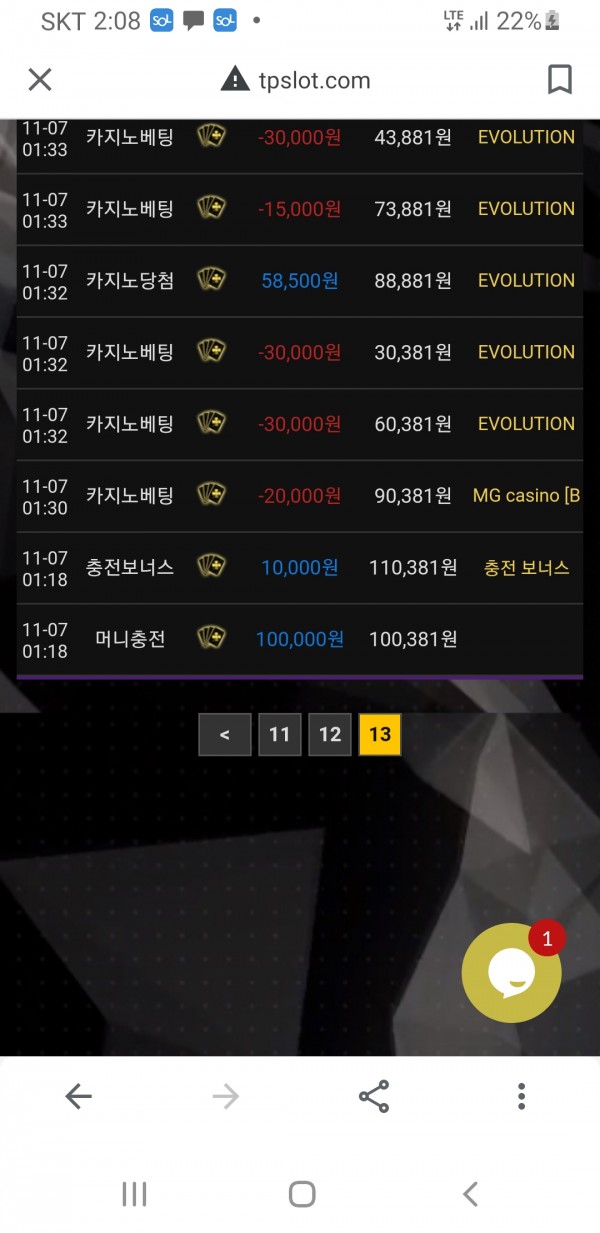The width and height of the screenshot is (600, 1233).
Task: Go to previous pages with < button
Action: [224, 735]
